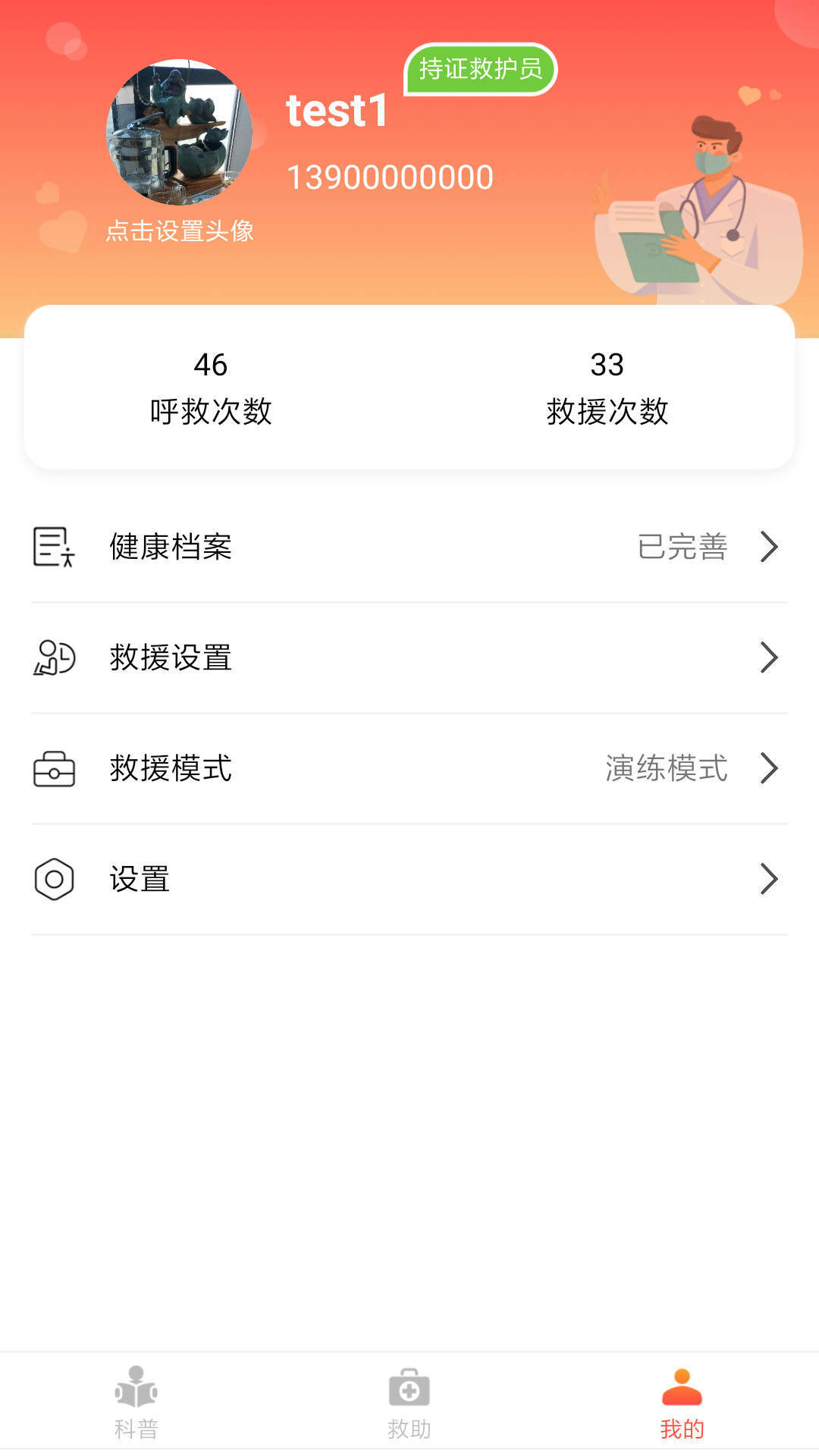Click the 呼救次数 count 46
The image size is (819, 1456).
tap(211, 365)
